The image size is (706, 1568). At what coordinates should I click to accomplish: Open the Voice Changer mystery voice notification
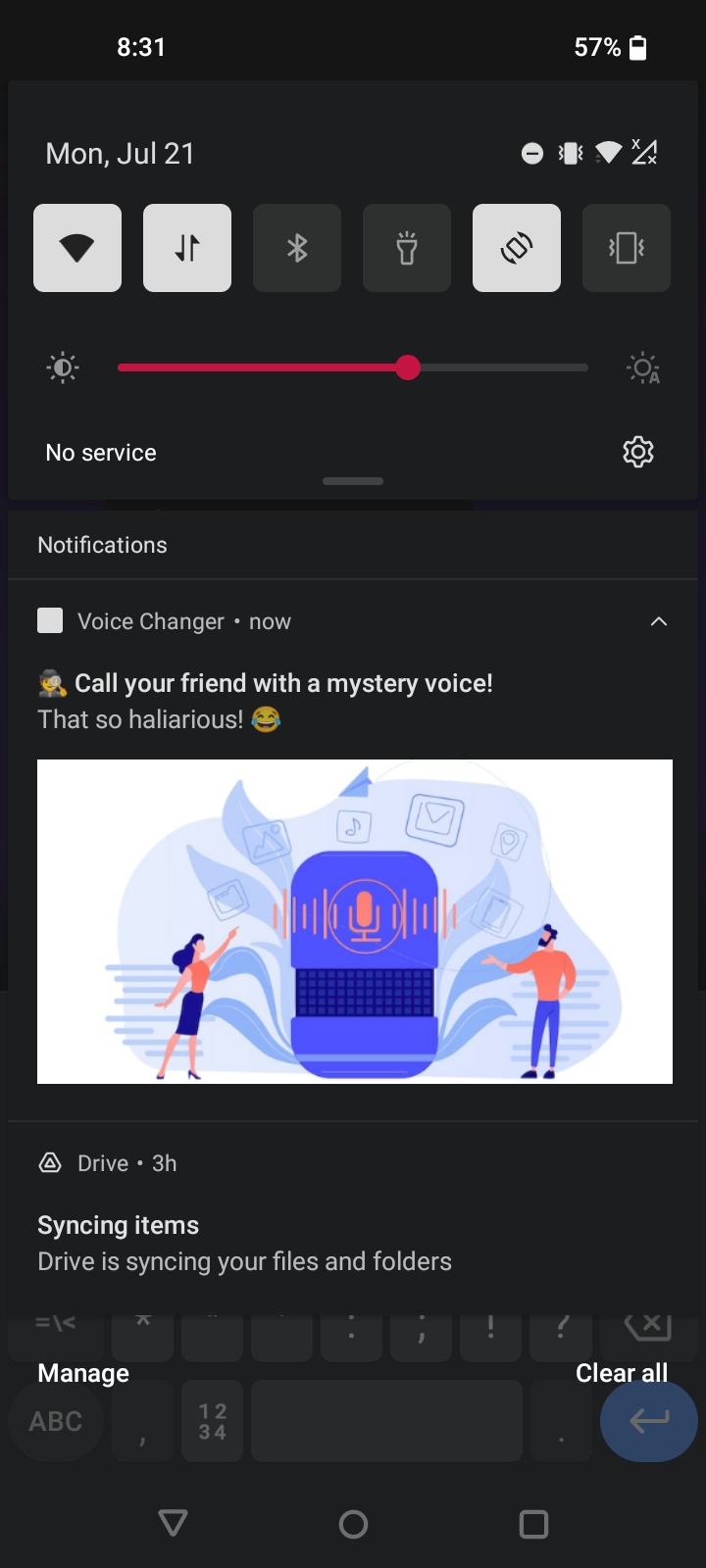point(284,701)
